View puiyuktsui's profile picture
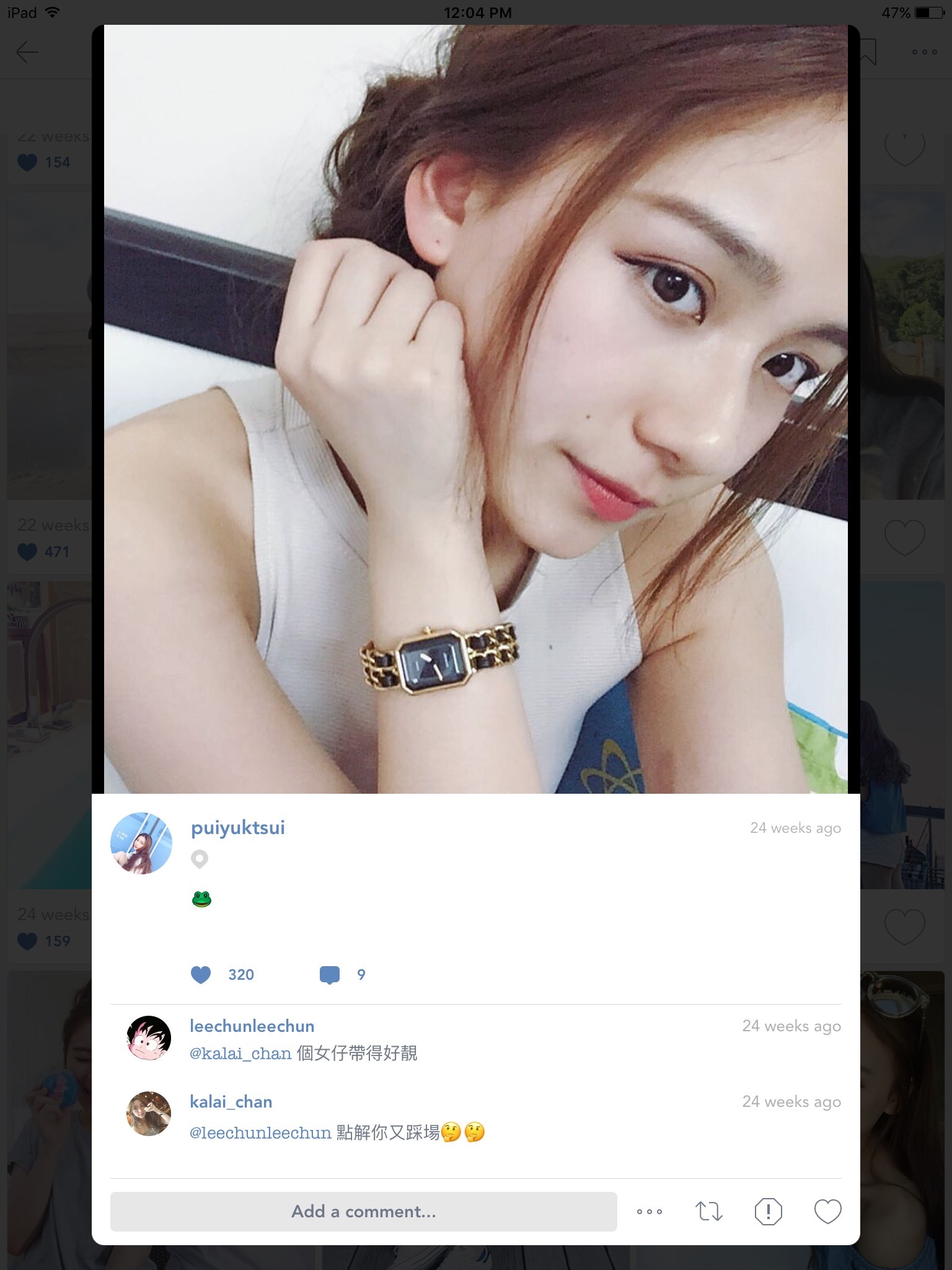952x1270 pixels. pyautogui.click(x=141, y=843)
